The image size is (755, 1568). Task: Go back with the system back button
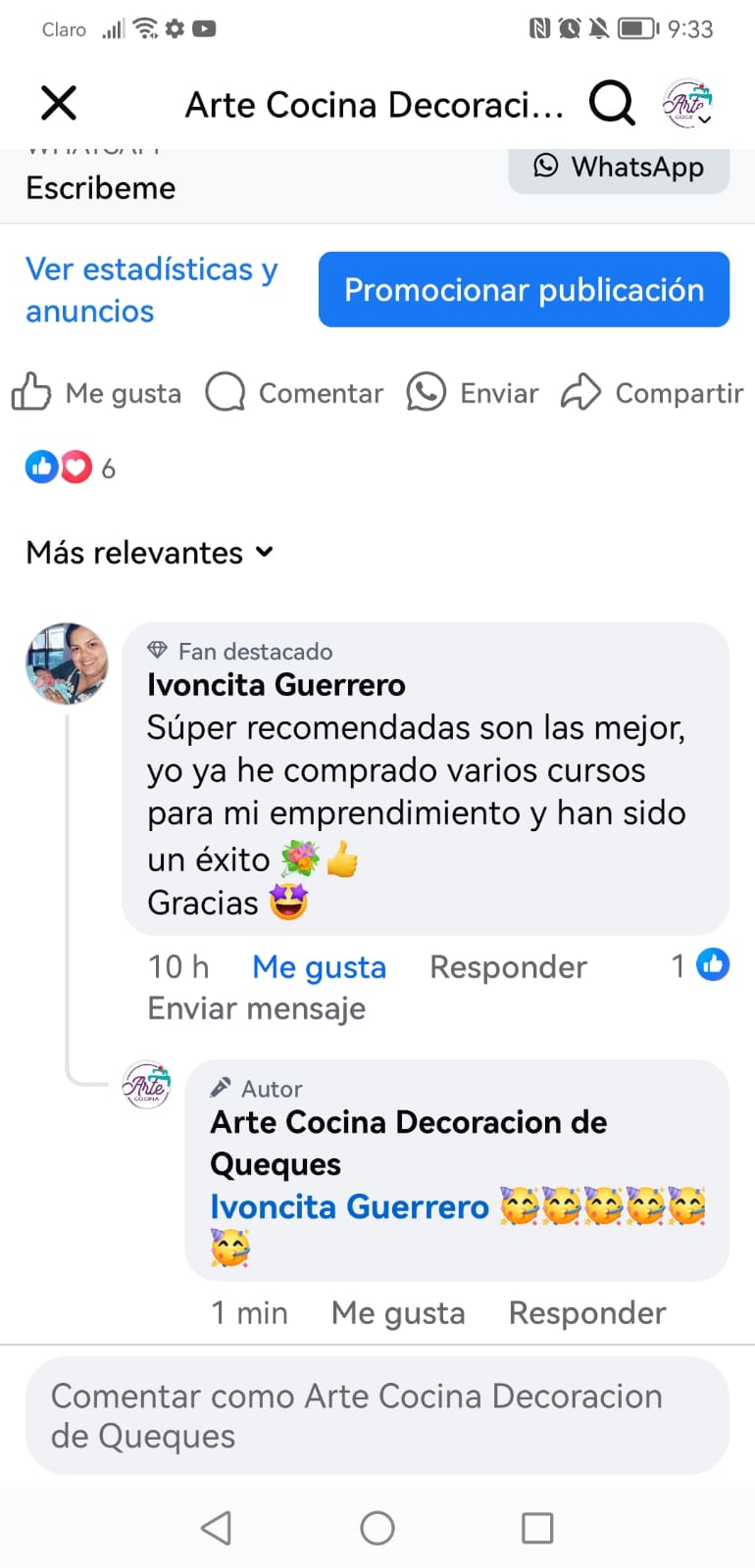tap(217, 1528)
